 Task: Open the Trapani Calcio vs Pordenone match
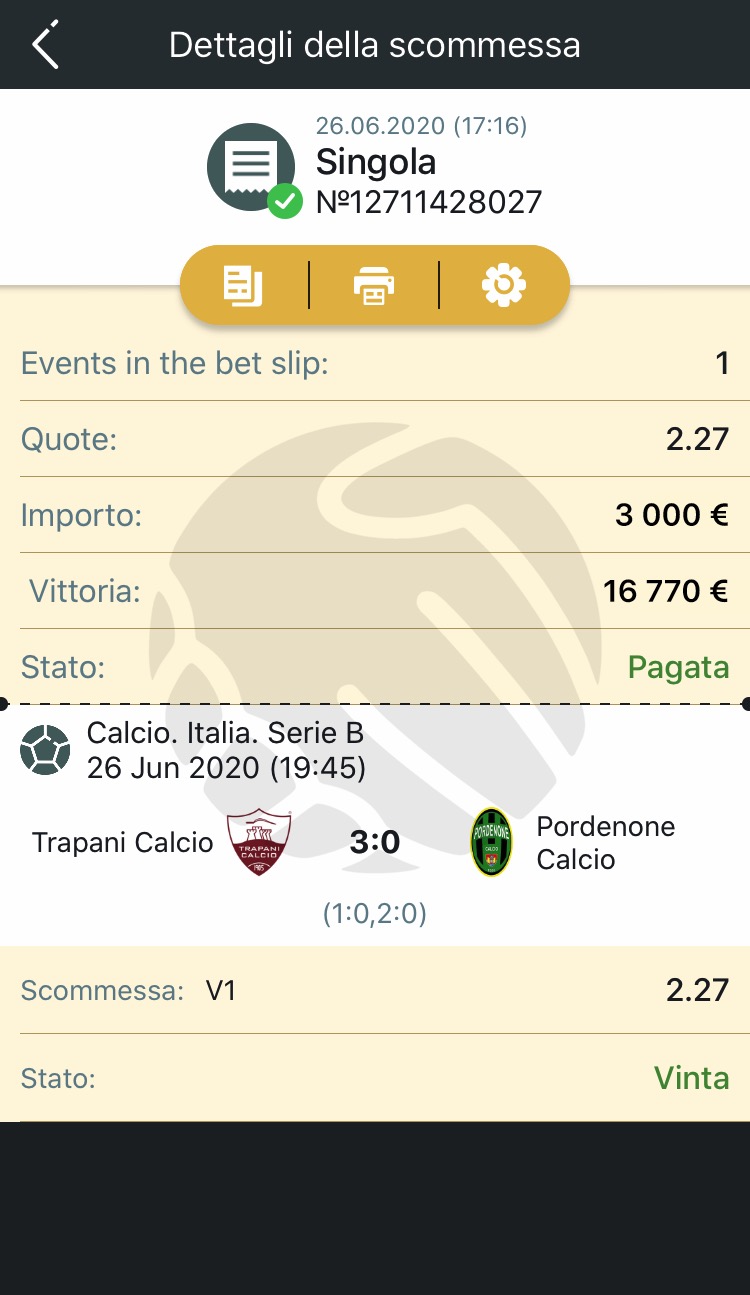point(375,843)
